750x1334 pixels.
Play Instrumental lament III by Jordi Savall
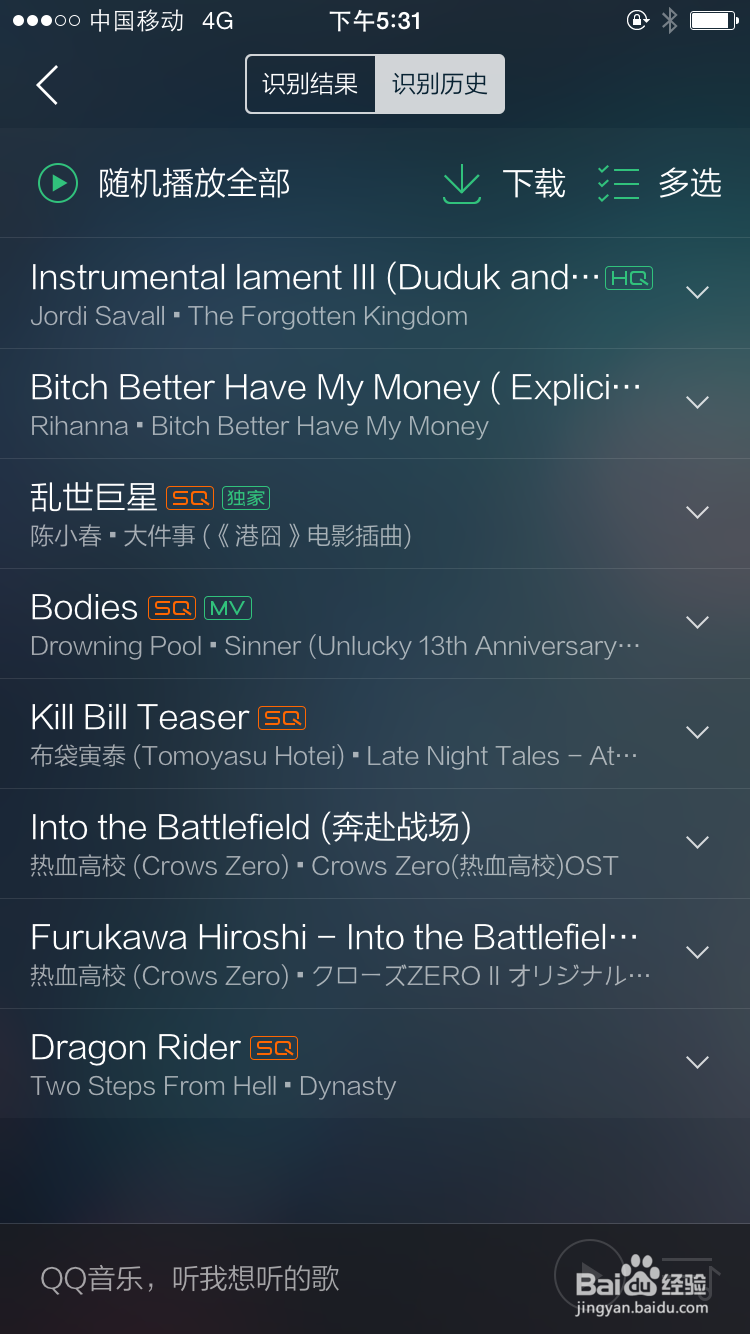pyautogui.click(x=340, y=293)
